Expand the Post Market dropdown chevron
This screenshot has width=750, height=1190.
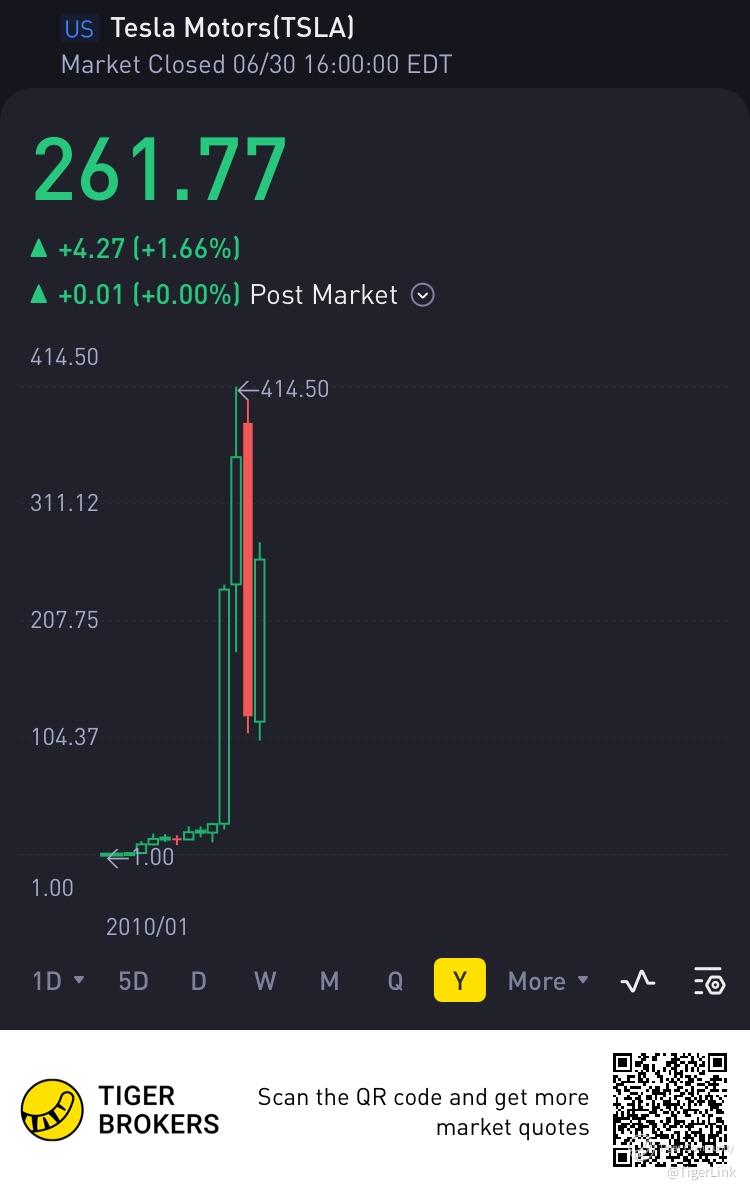[423, 296]
